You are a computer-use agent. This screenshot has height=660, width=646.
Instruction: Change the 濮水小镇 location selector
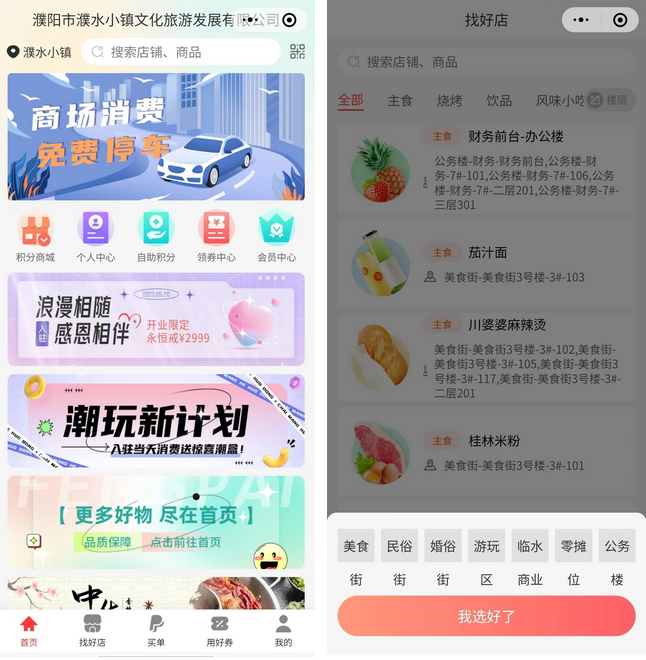click(x=40, y=52)
